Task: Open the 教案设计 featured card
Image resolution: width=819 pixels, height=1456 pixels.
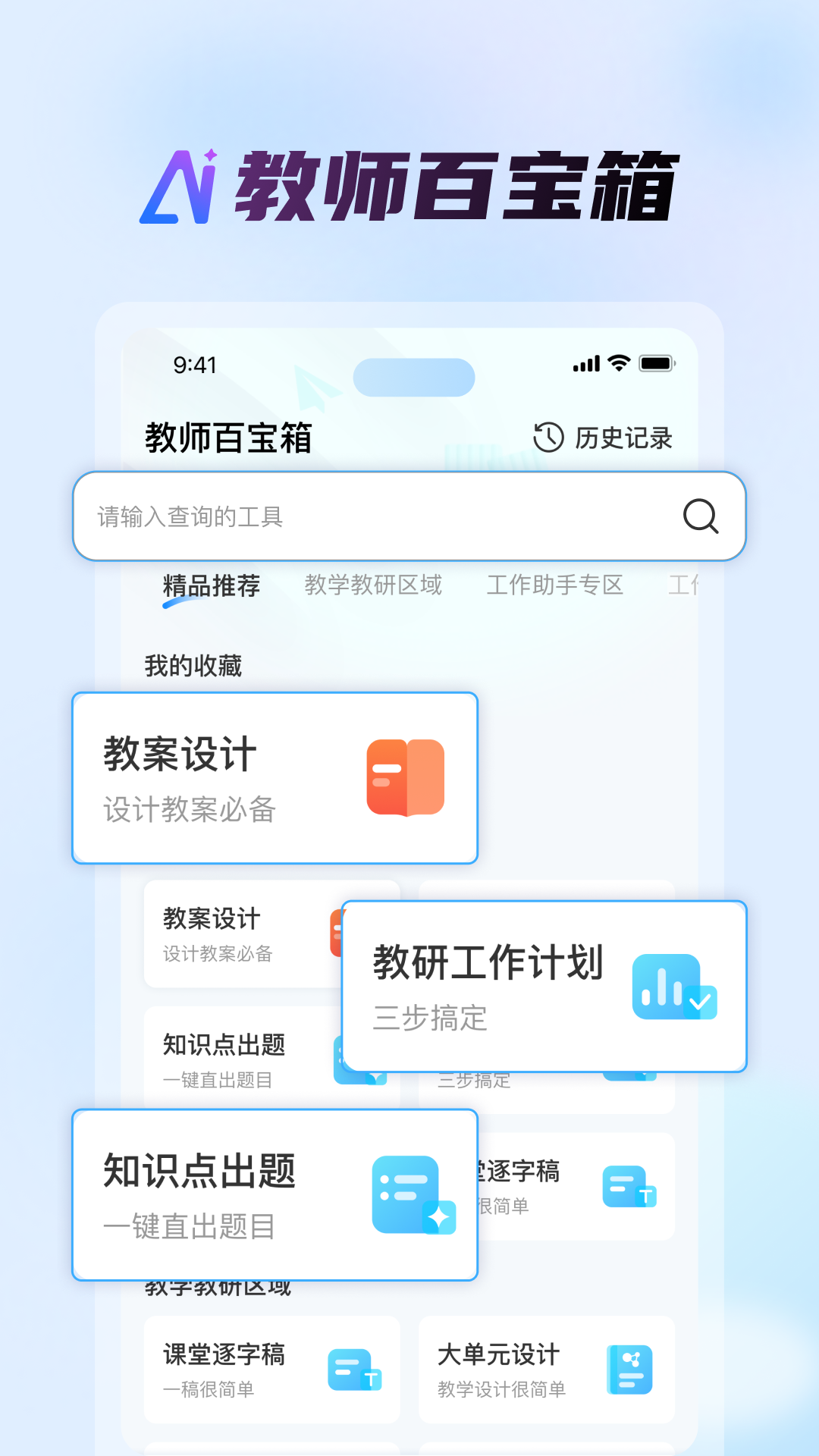Action: click(x=275, y=778)
